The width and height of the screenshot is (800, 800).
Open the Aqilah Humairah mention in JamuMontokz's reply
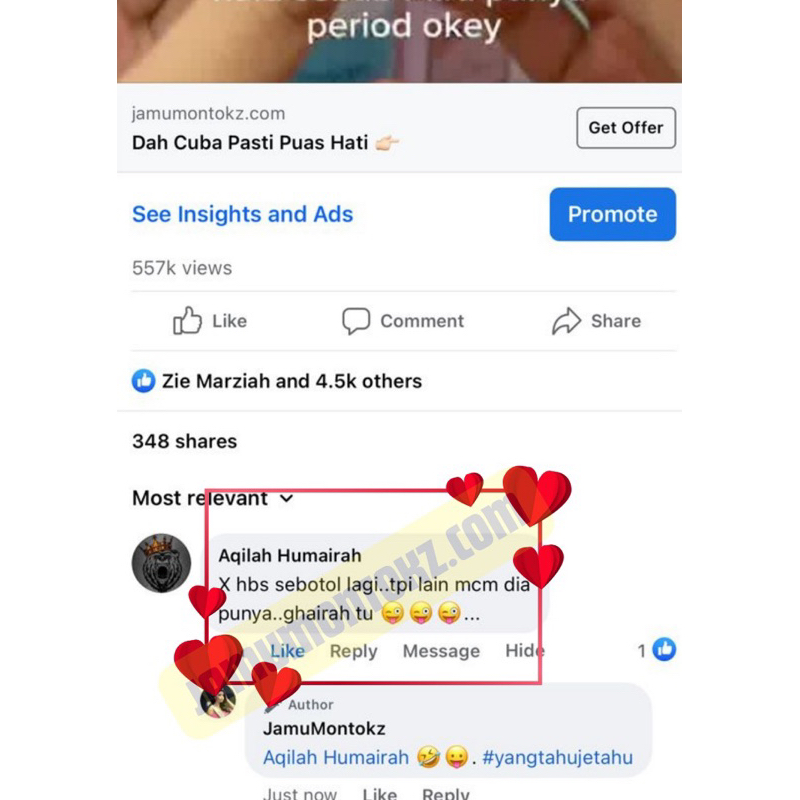[336, 758]
